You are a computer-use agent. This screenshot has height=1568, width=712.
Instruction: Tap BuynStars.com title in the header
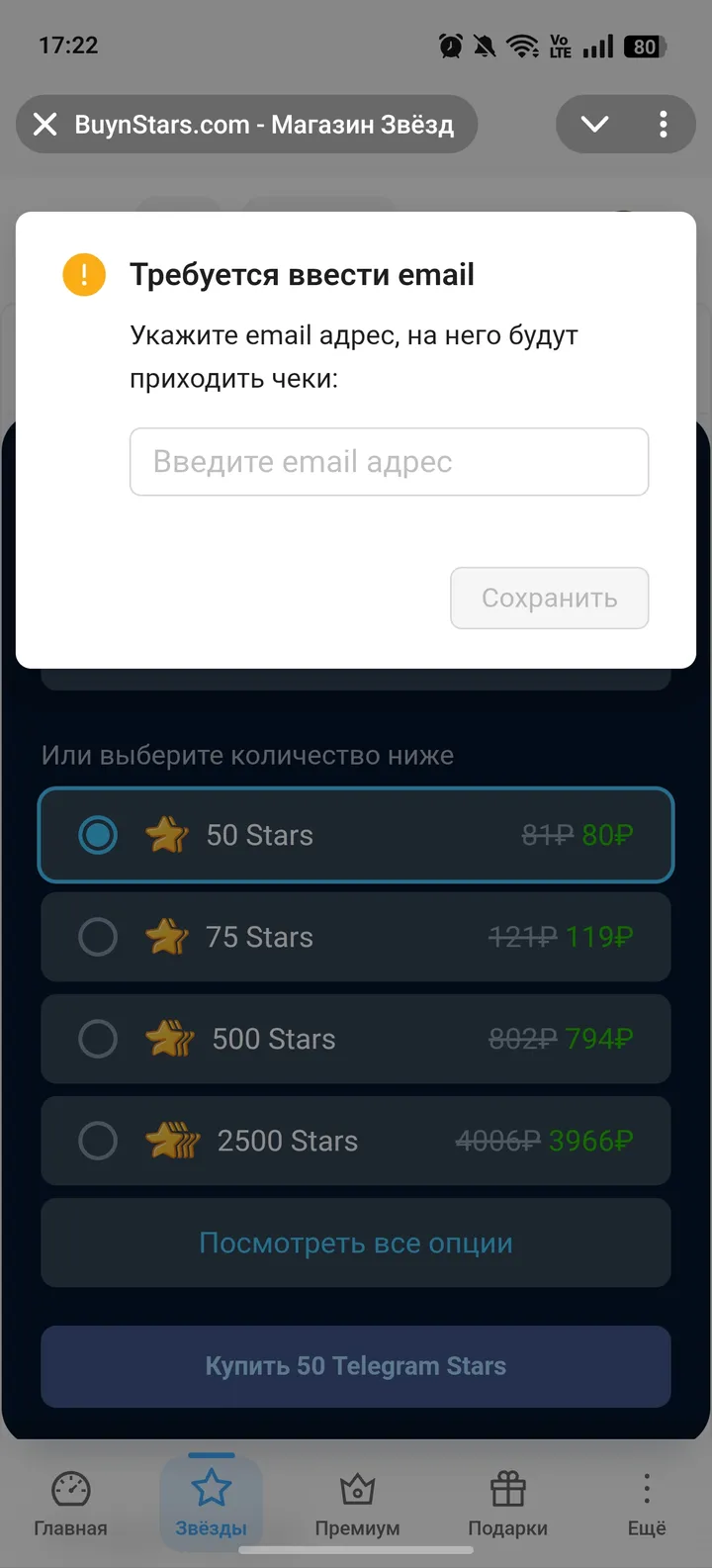[263, 125]
